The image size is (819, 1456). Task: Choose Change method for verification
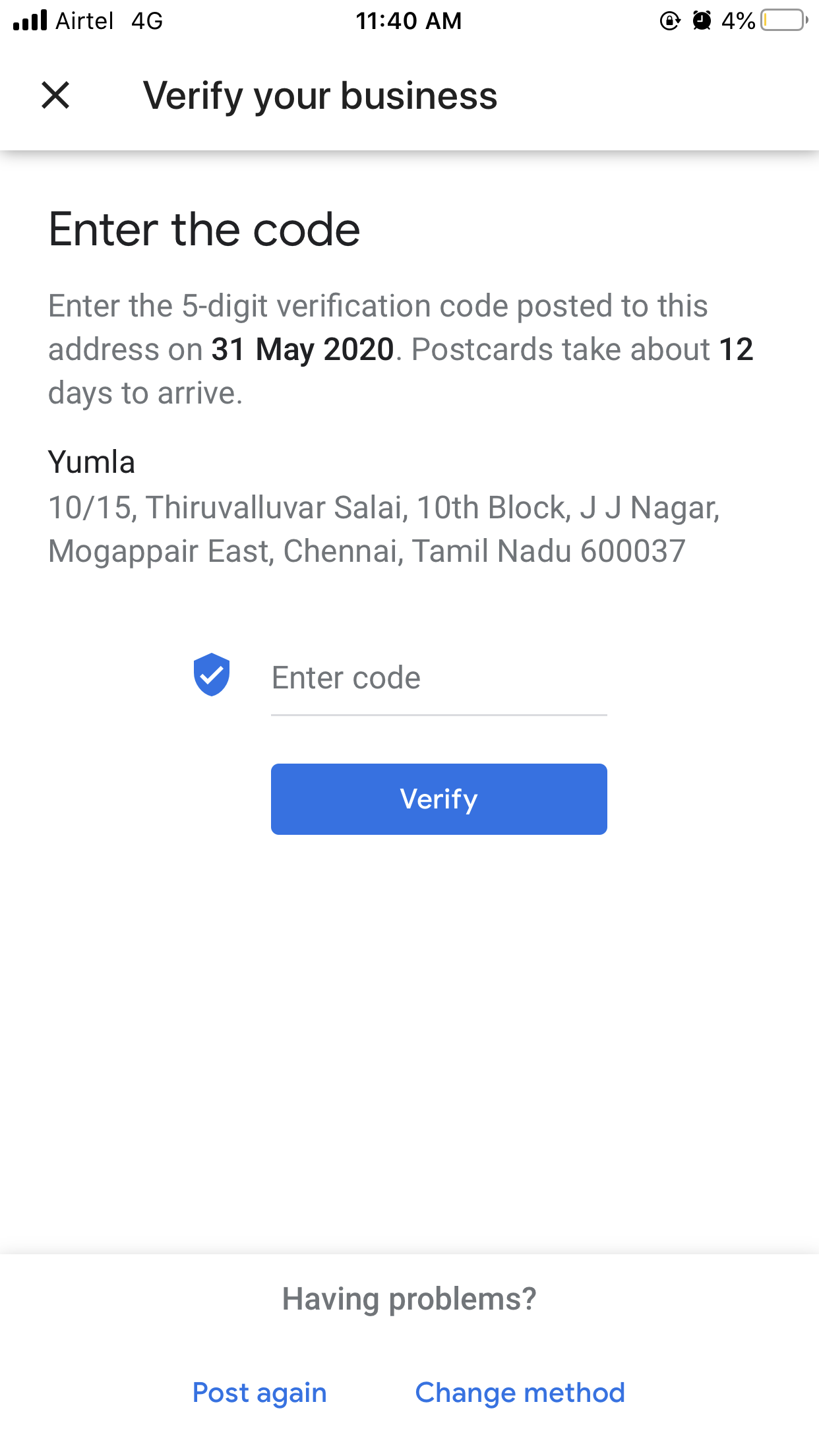(x=520, y=1393)
